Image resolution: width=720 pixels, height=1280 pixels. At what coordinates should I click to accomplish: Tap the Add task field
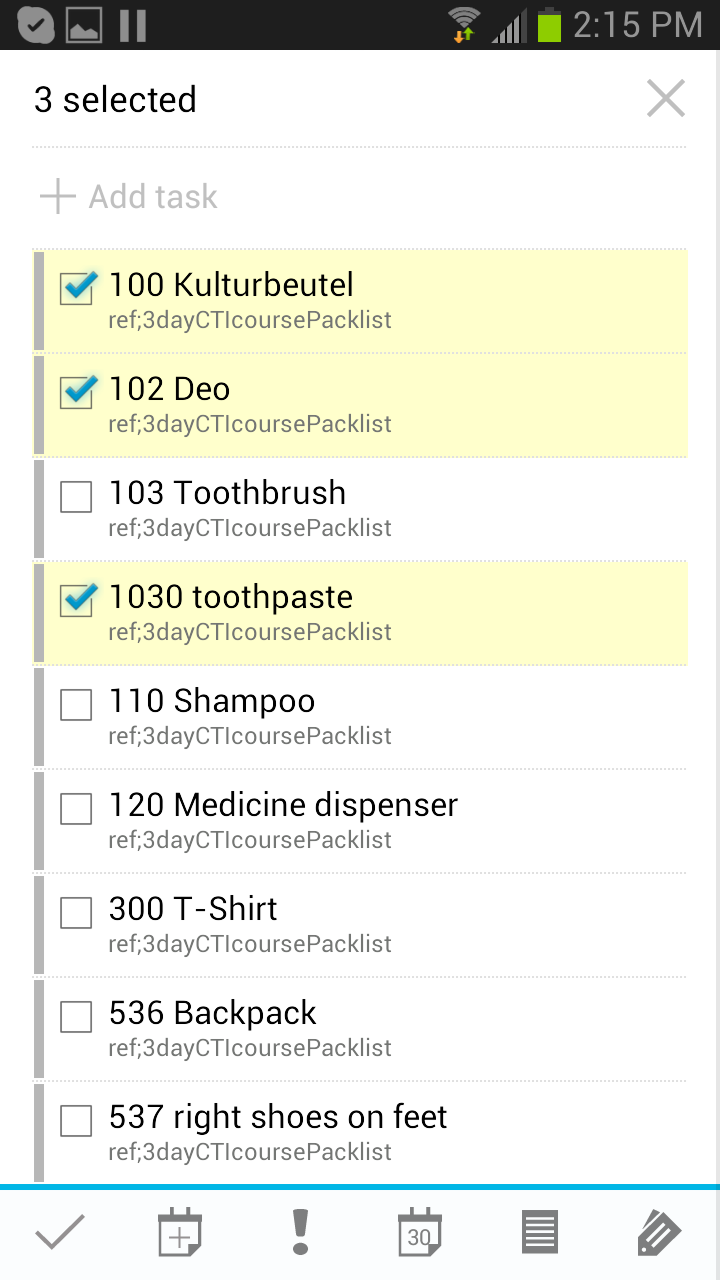[360, 197]
